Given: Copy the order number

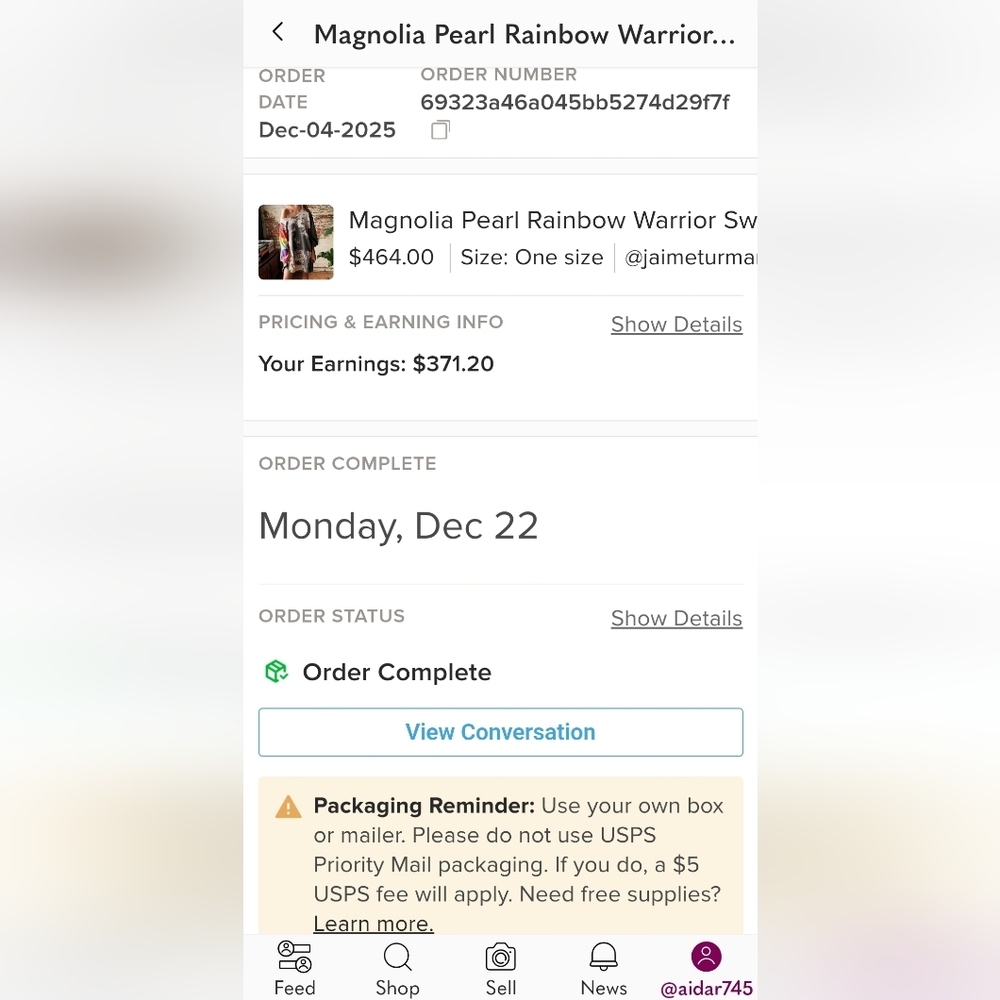Looking at the screenshot, I should click(440, 130).
